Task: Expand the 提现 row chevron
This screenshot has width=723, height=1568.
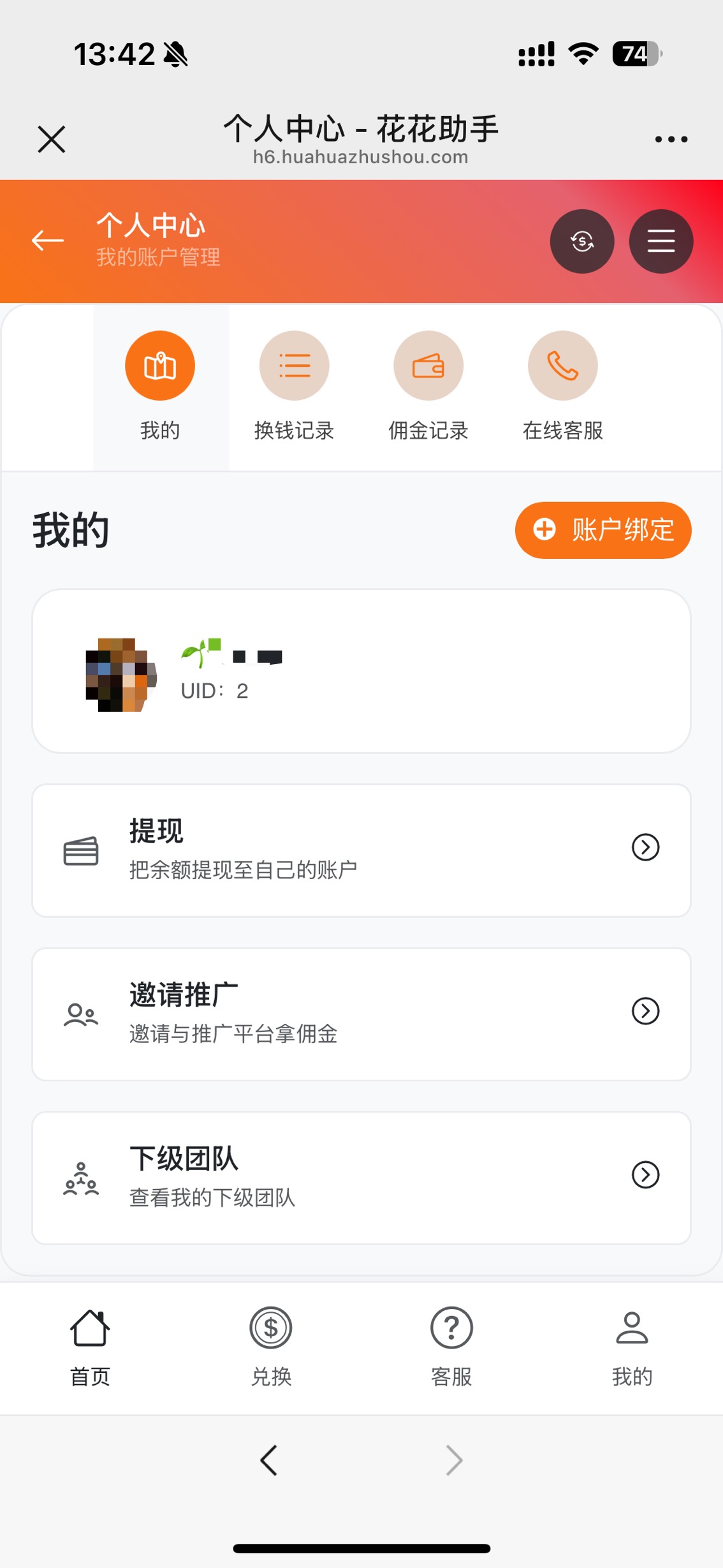Action: click(x=646, y=847)
